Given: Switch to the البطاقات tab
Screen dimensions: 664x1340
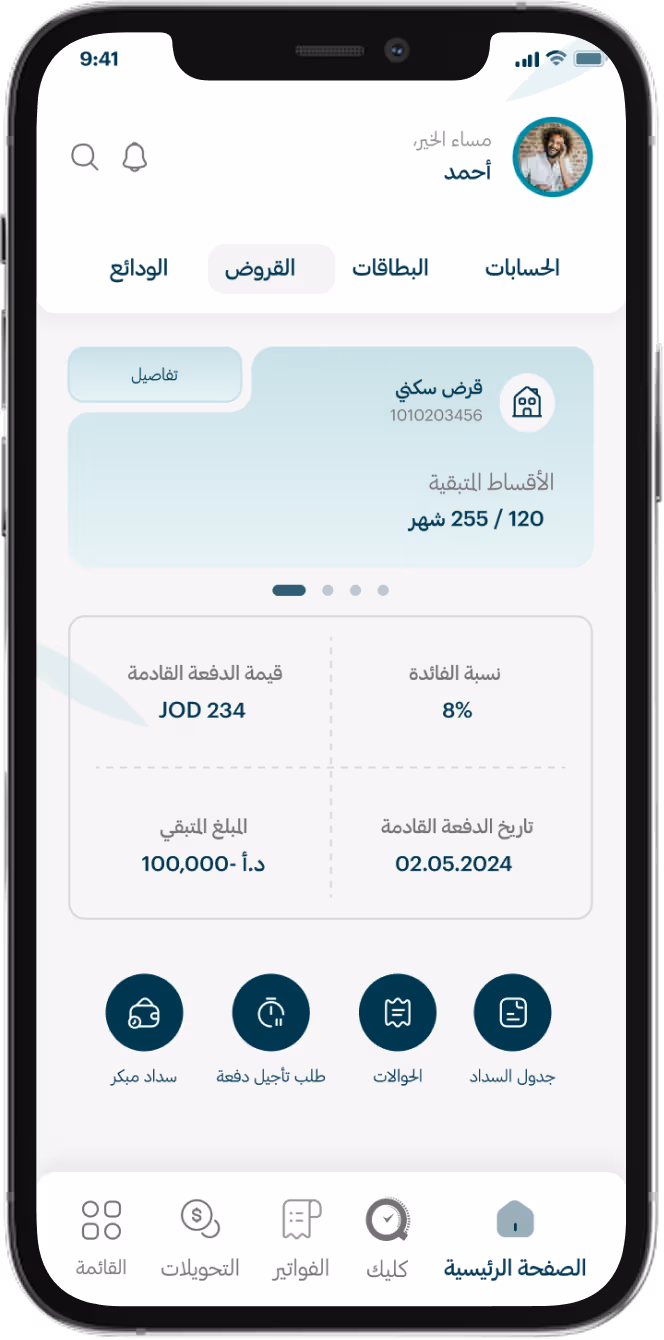Looking at the screenshot, I should click(390, 268).
